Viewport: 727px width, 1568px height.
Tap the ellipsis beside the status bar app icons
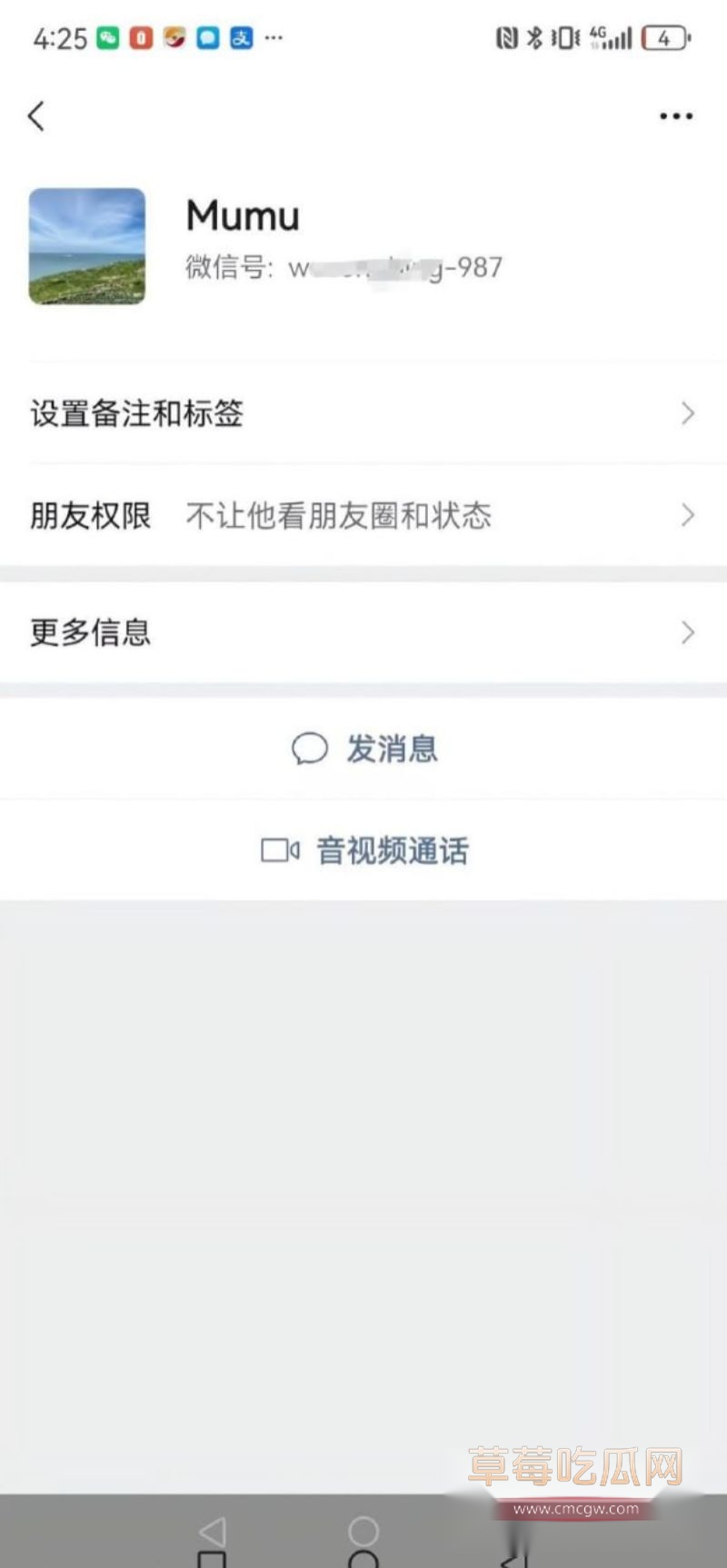274,40
